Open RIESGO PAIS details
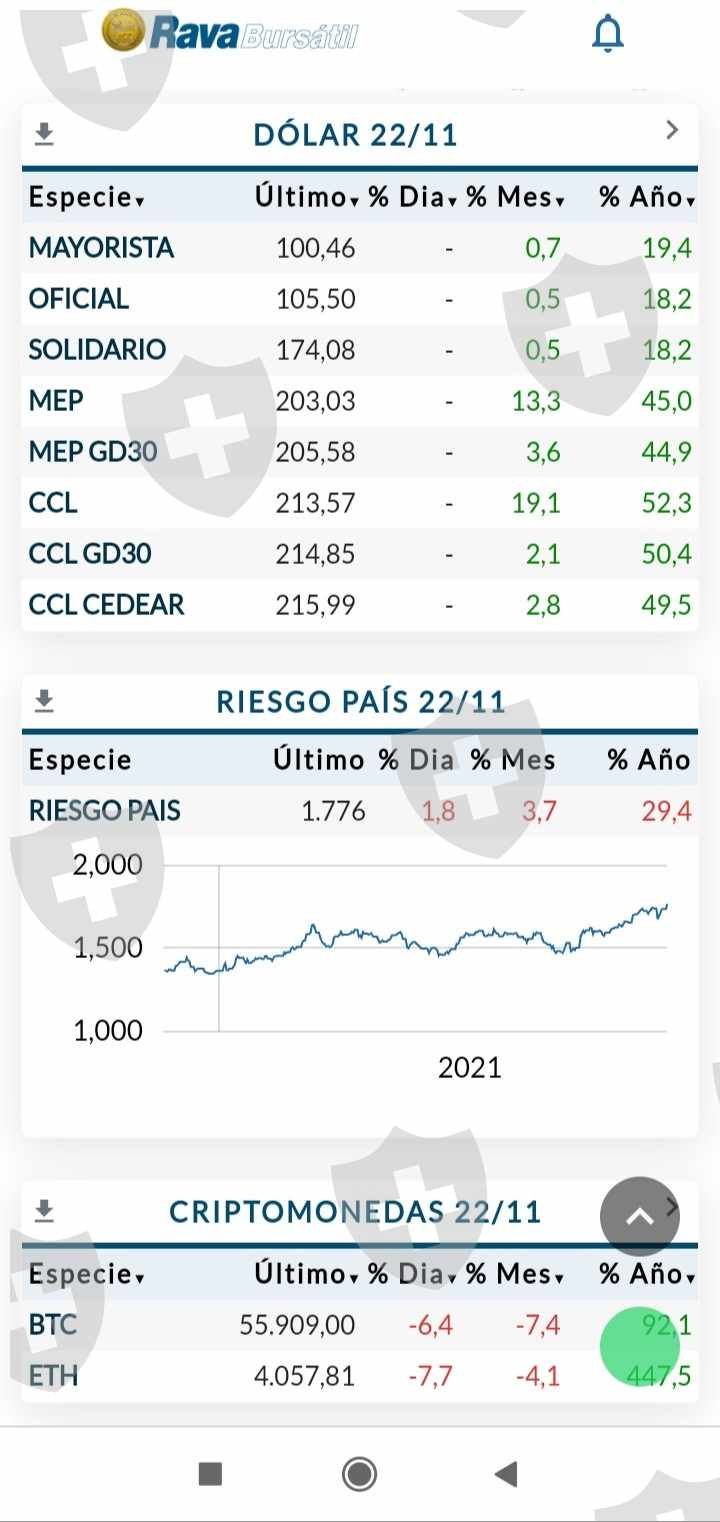The image size is (720, 1522). 104,811
